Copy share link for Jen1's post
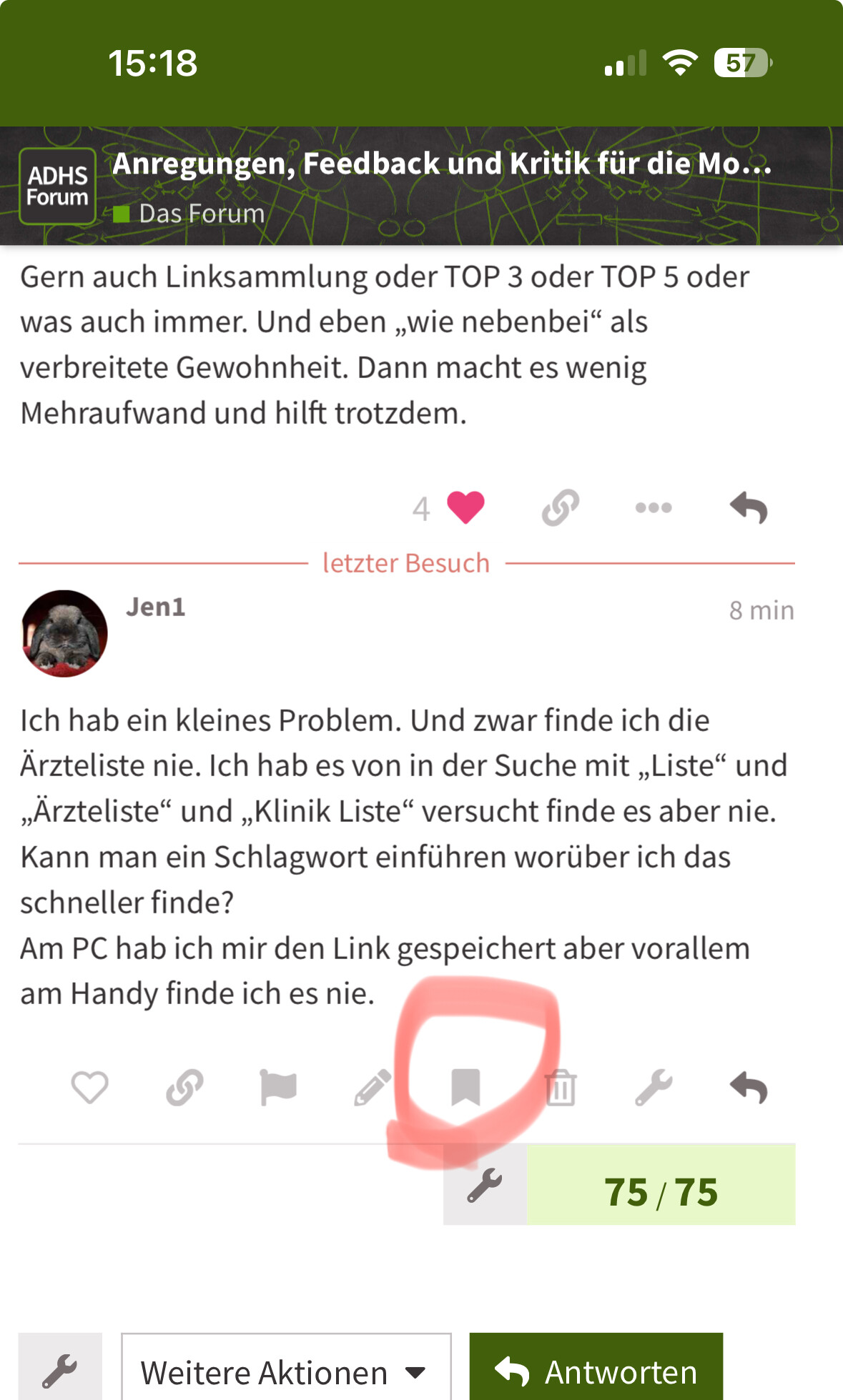Screen dimensions: 843x1400 click(184, 1088)
